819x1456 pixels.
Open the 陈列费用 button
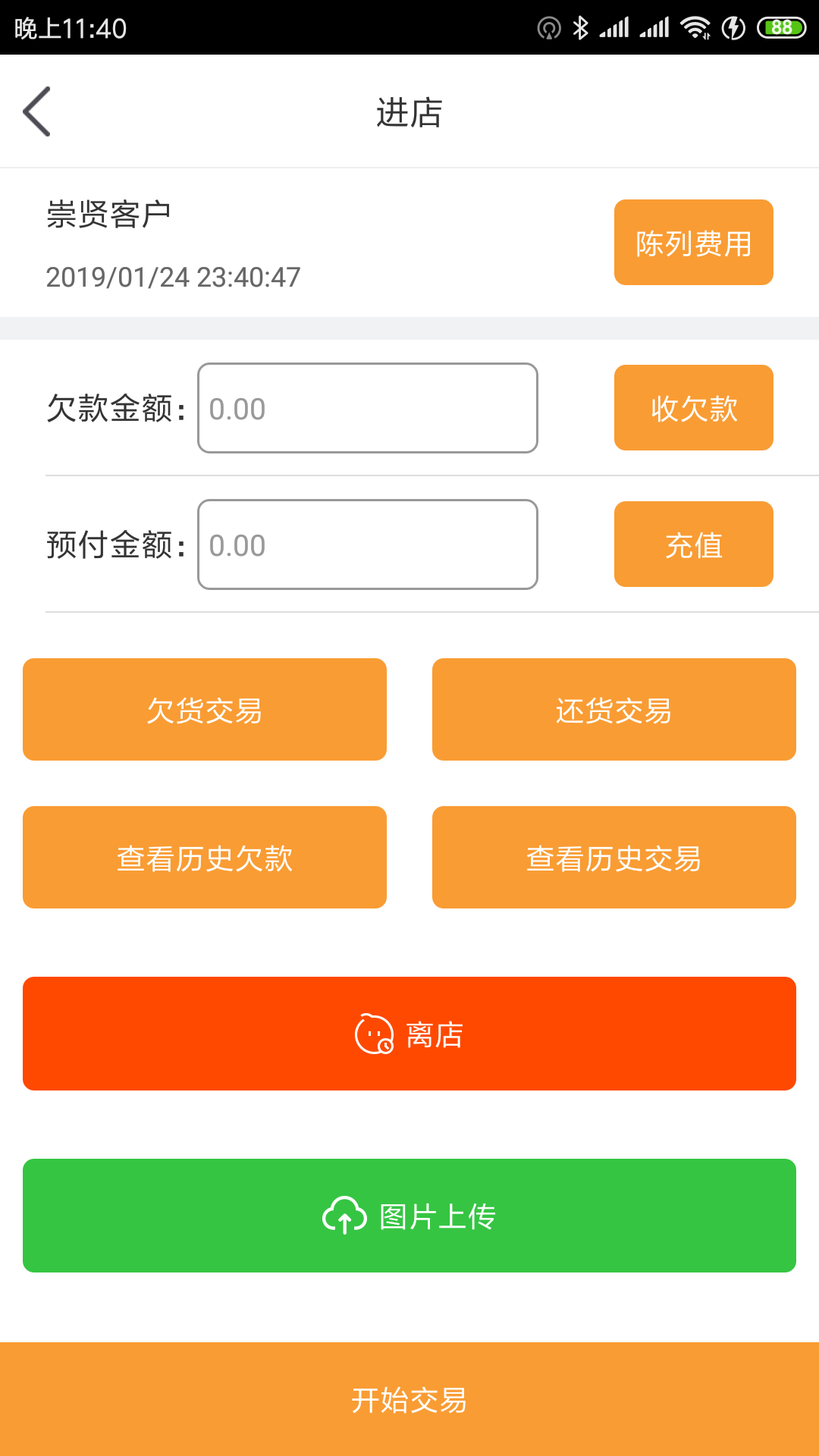pyautogui.click(x=694, y=243)
